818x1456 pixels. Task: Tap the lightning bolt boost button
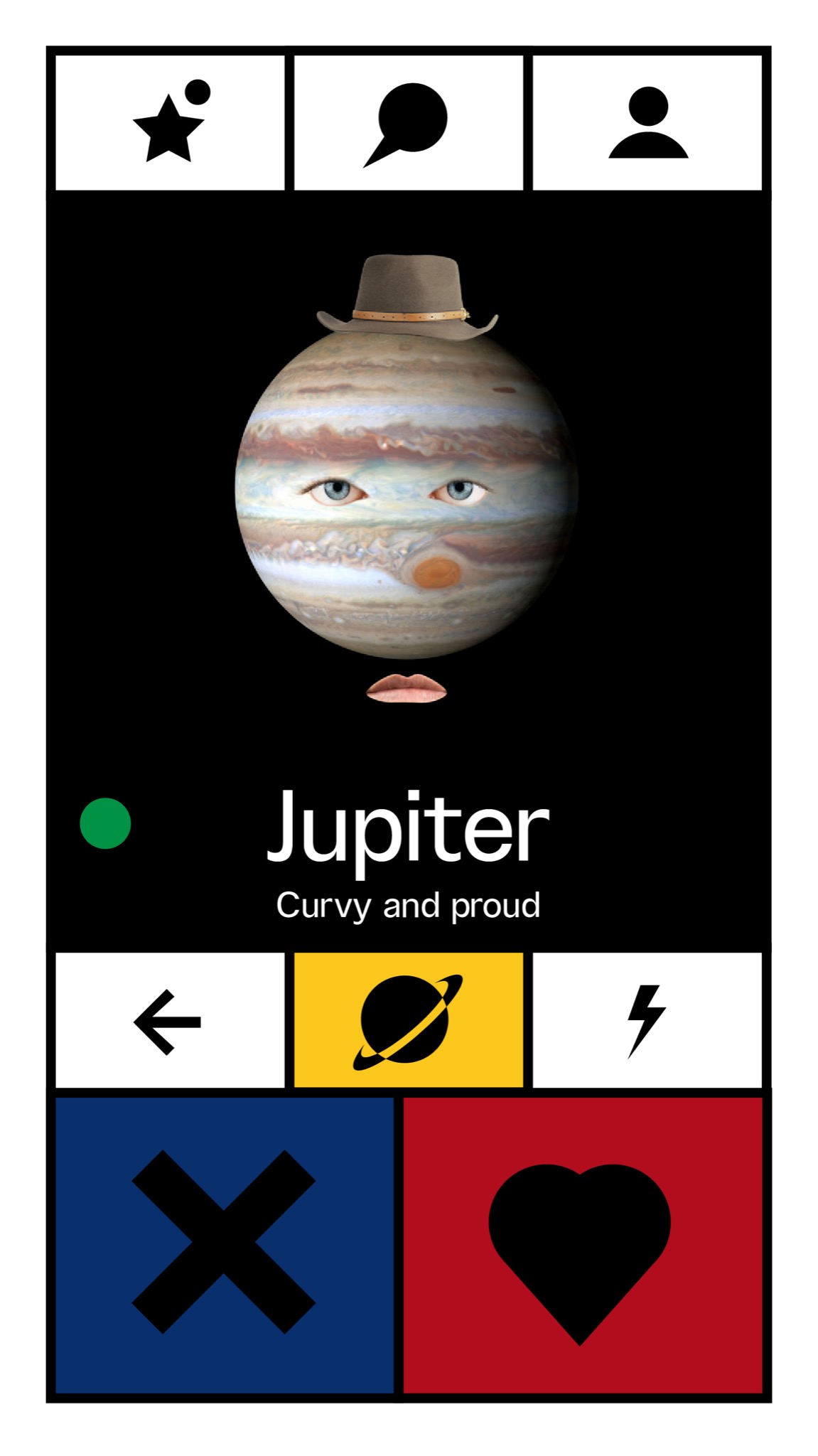click(x=647, y=1021)
